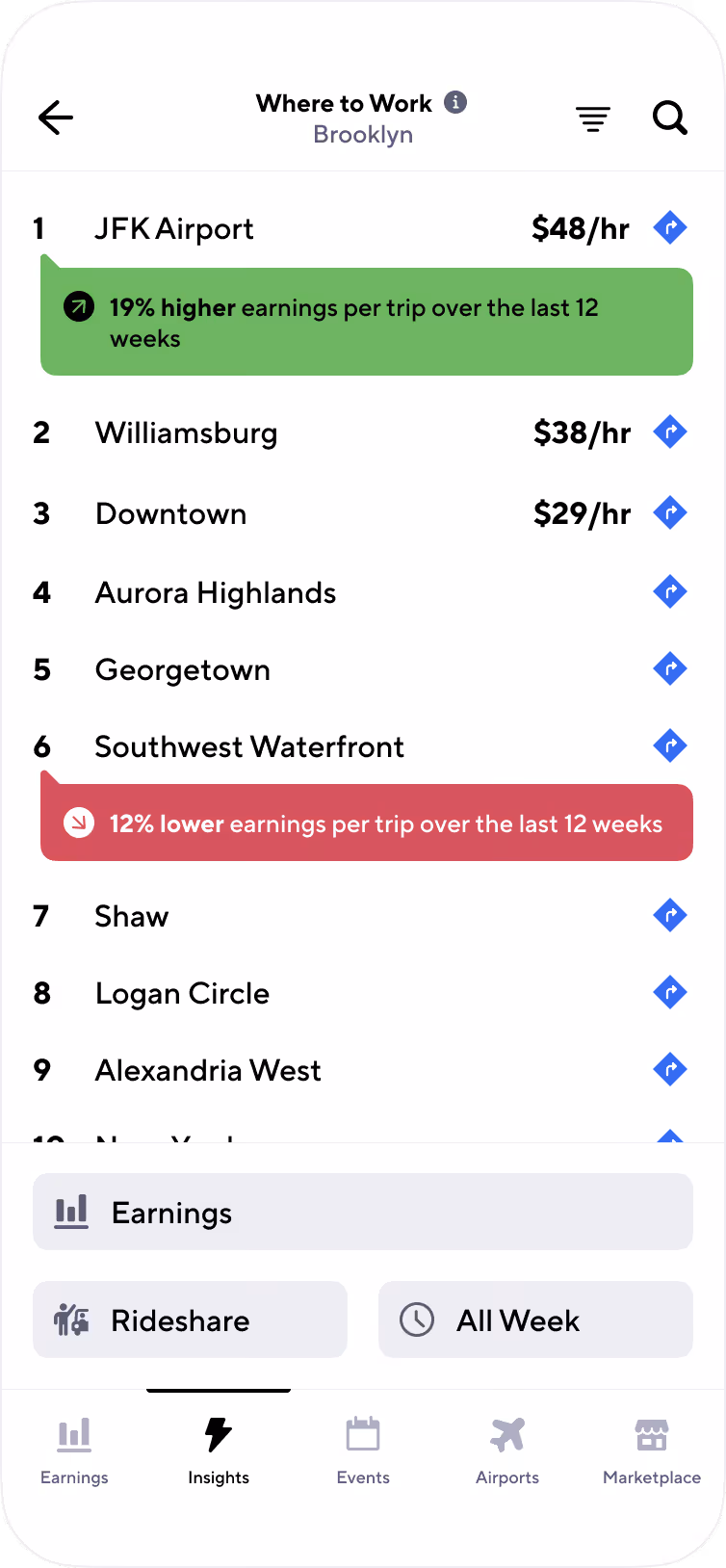Get directions to JFK Airport
Viewport: 726px width, 1568px height.
[x=670, y=228]
